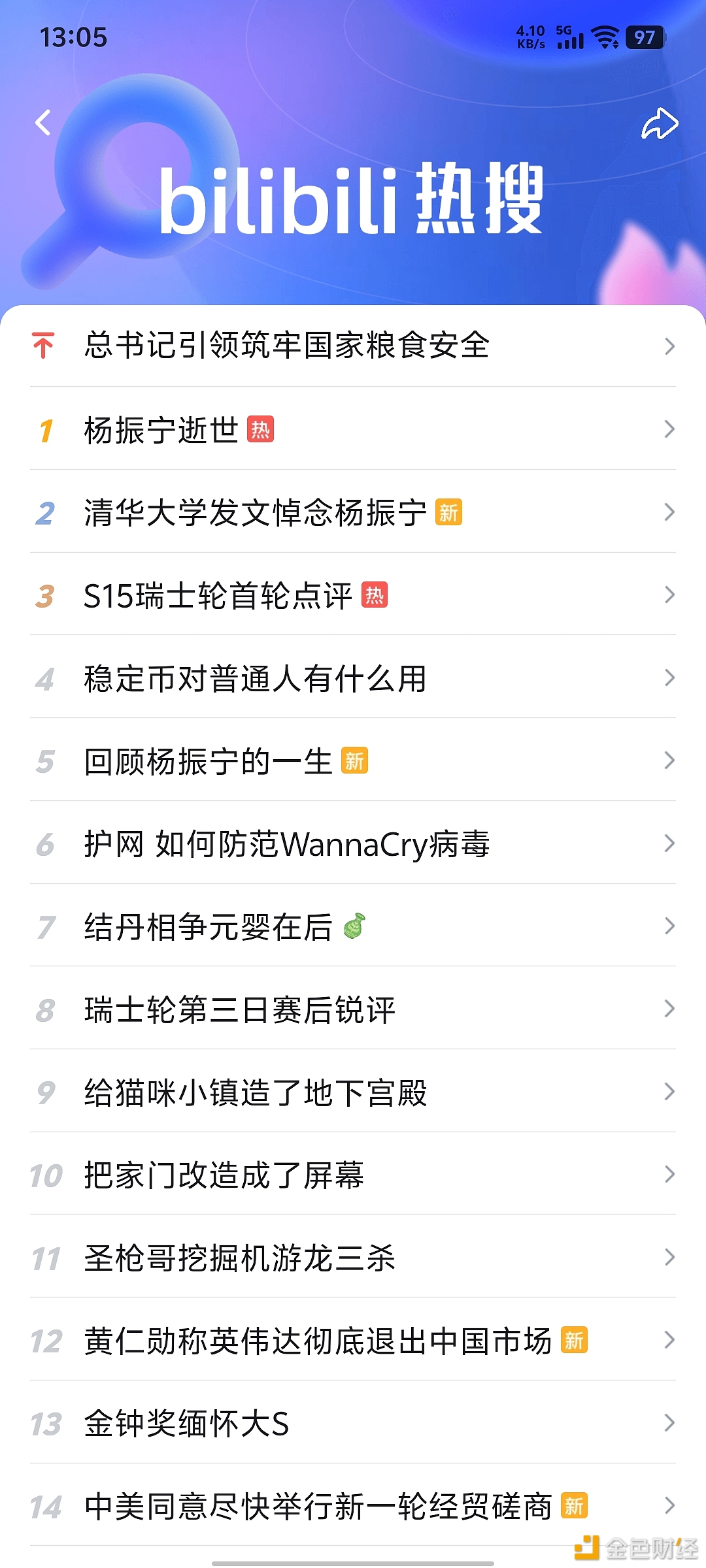Tap the share icon in the top right
This screenshot has width=706, height=1568.
tap(660, 123)
